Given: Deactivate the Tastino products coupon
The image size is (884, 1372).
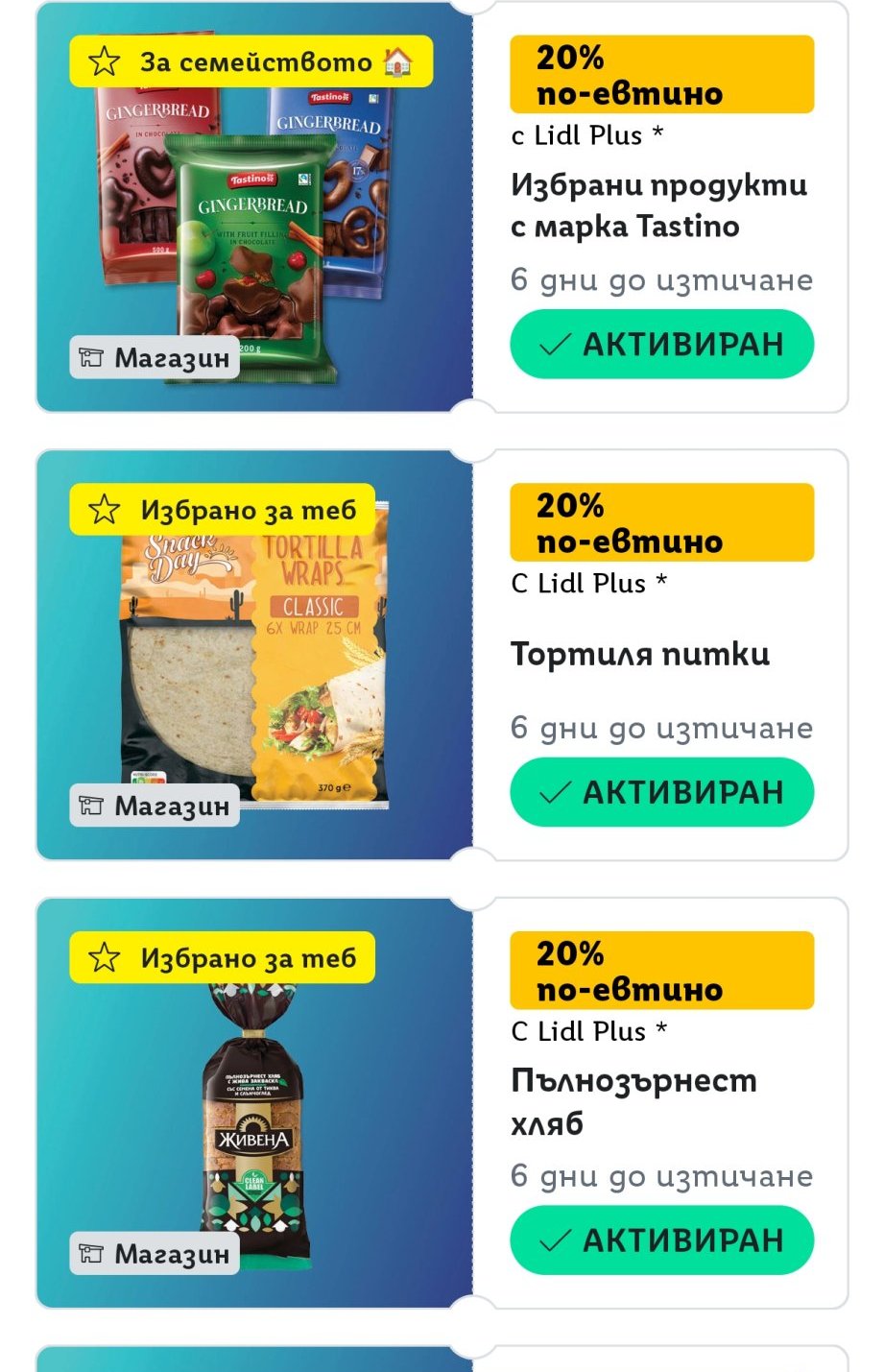Looking at the screenshot, I should [x=661, y=344].
